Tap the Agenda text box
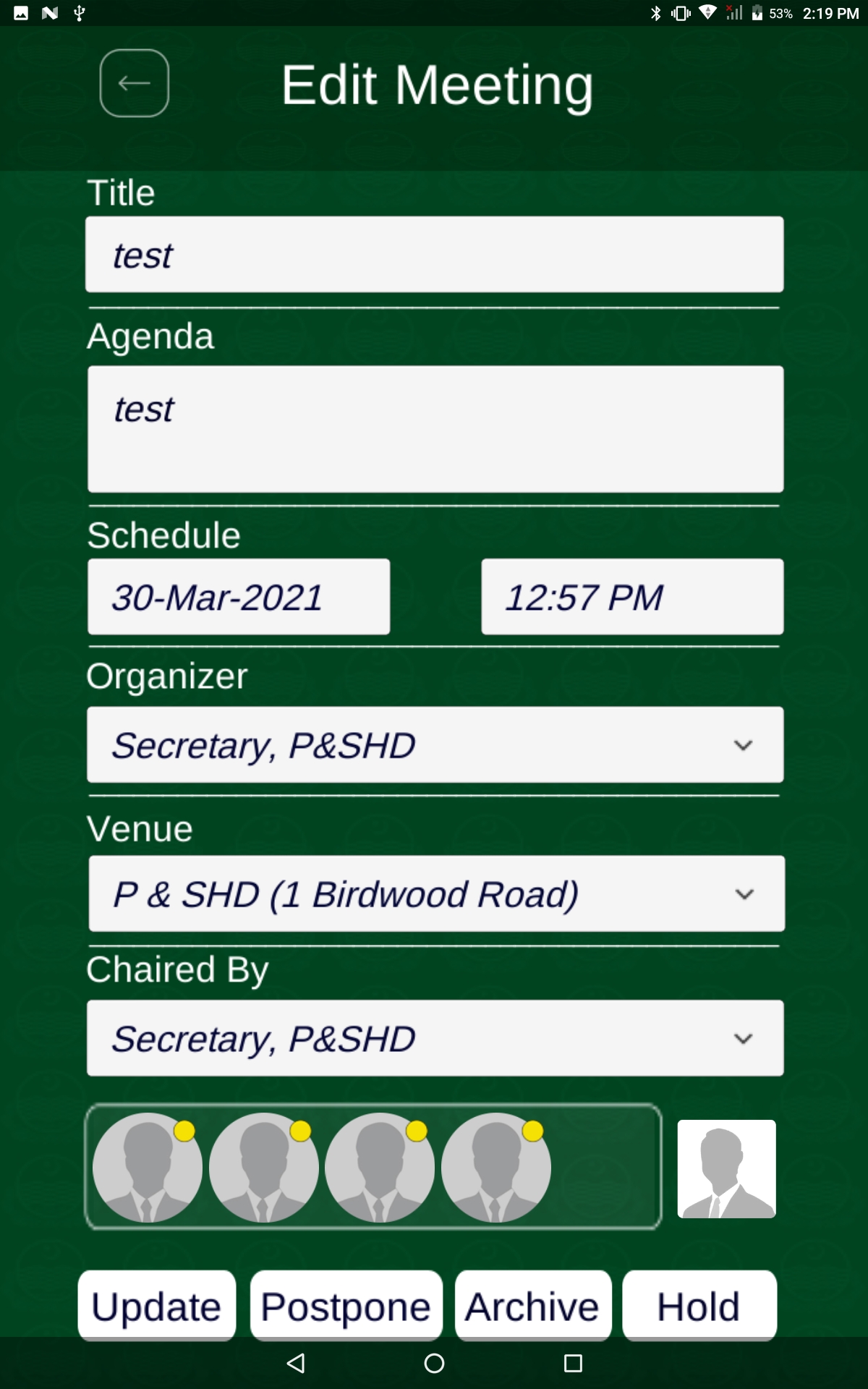Image resolution: width=868 pixels, height=1389 pixels. 435,429
